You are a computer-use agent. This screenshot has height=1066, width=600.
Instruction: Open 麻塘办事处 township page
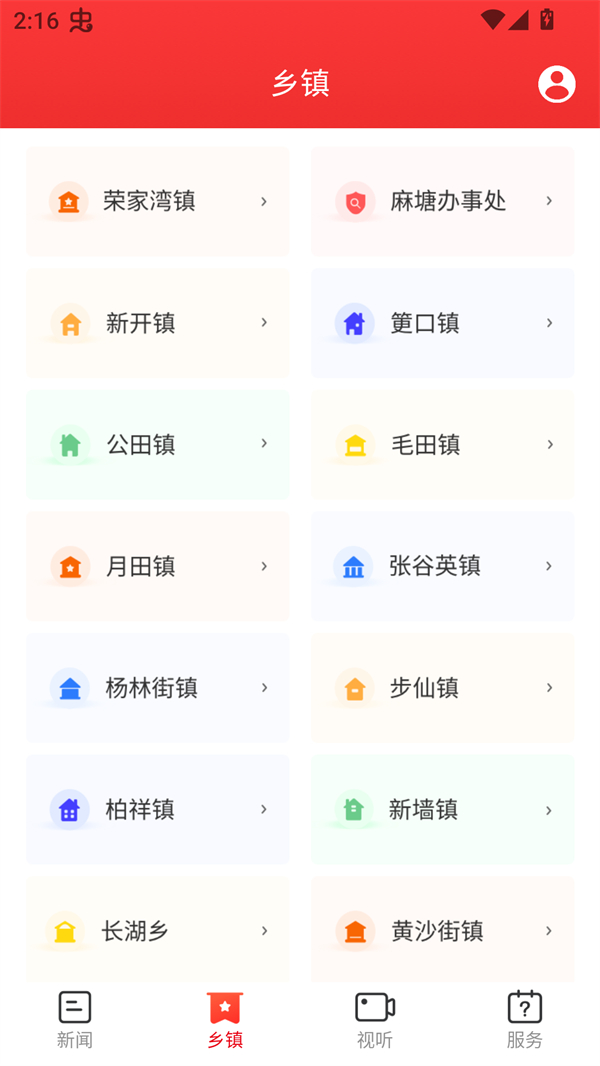click(x=443, y=202)
